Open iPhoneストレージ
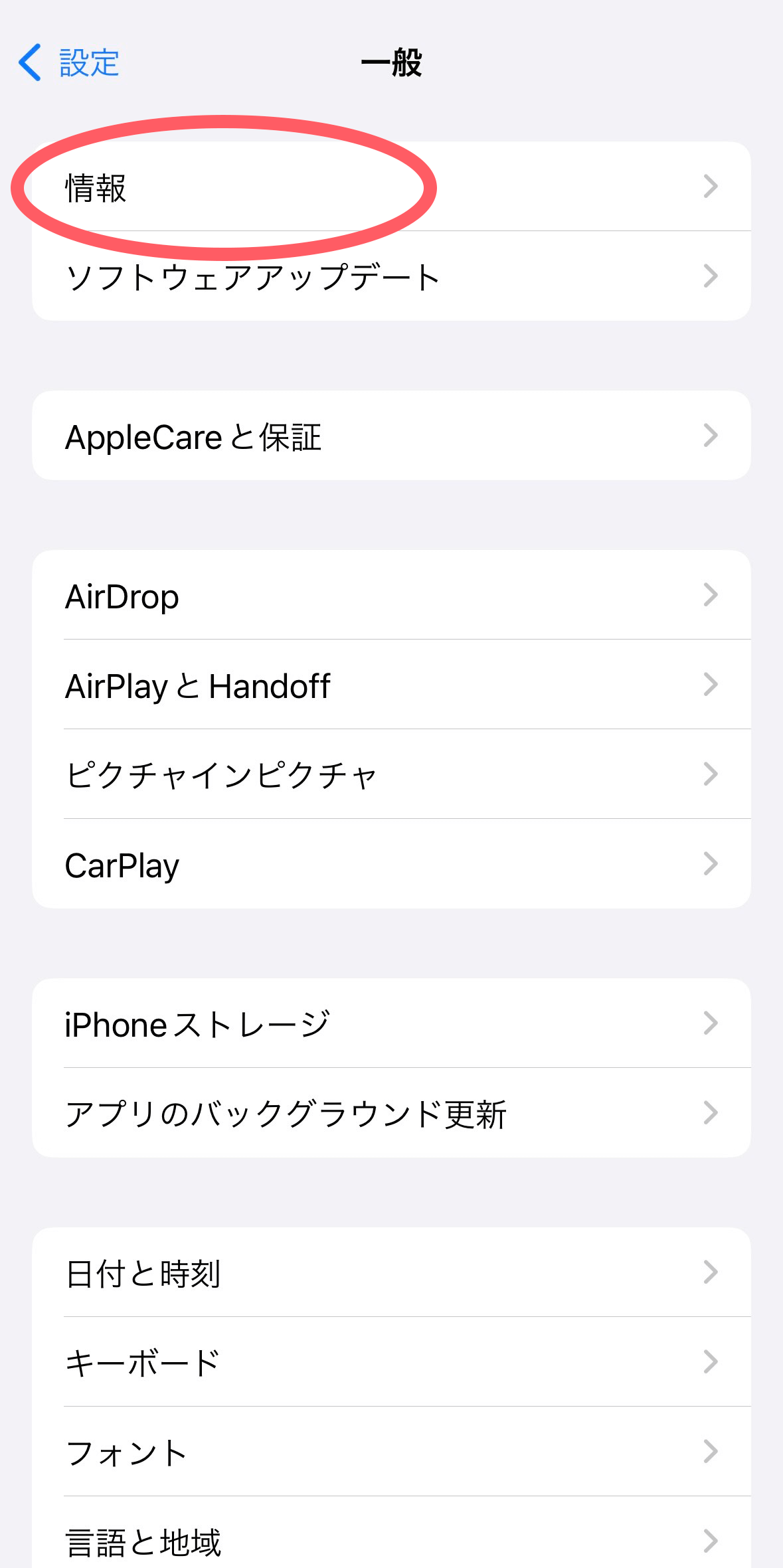The image size is (783, 1568). tap(391, 1024)
